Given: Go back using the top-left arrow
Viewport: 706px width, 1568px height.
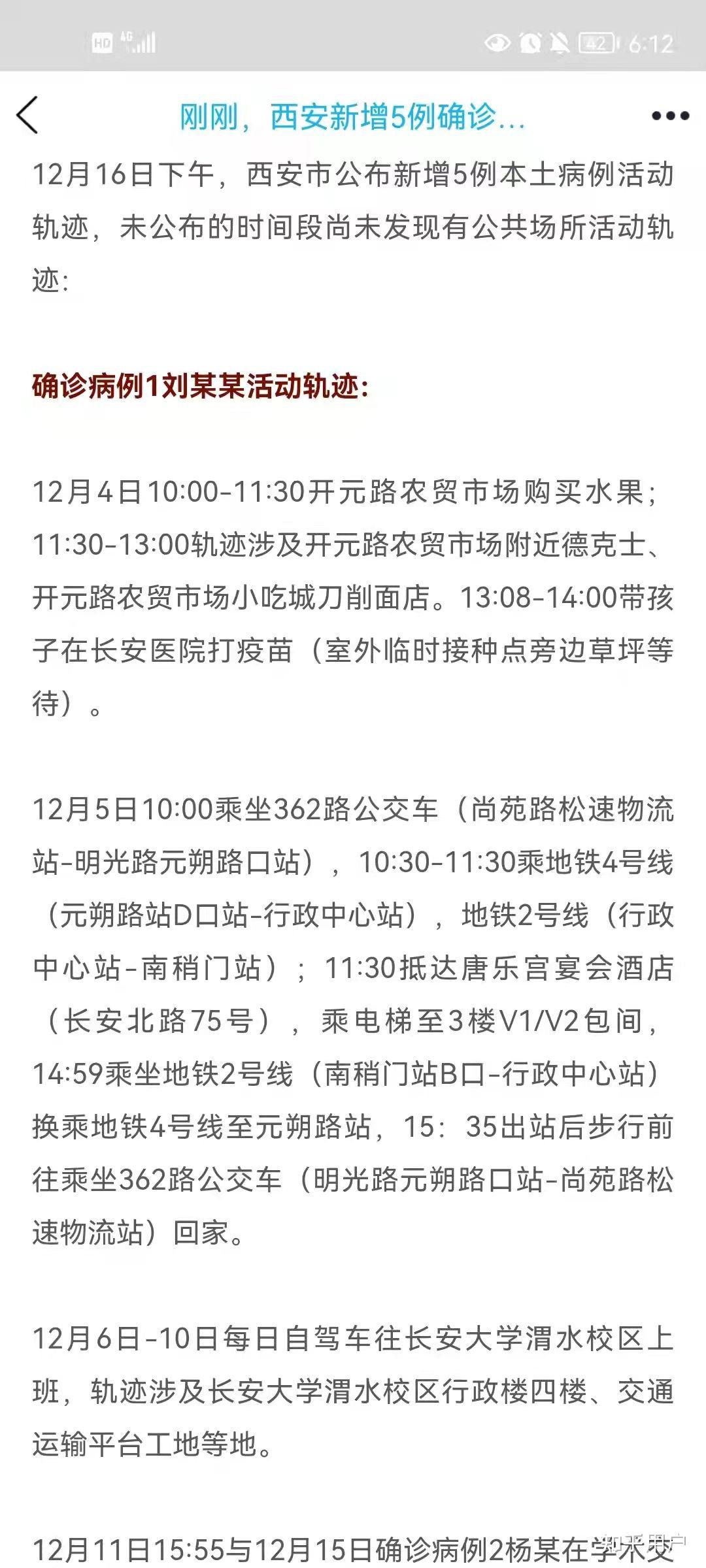Looking at the screenshot, I should pos(27,116).
